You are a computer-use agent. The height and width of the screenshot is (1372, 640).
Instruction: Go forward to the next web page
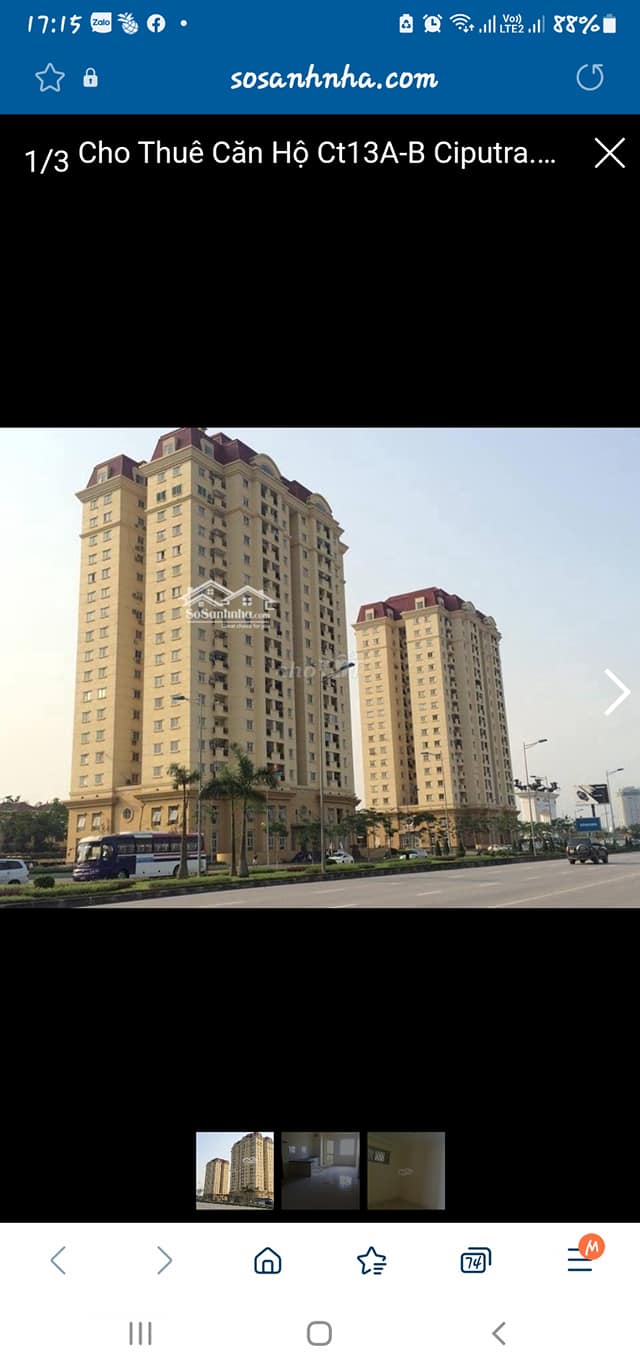pyautogui.click(x=164, y=1260)
